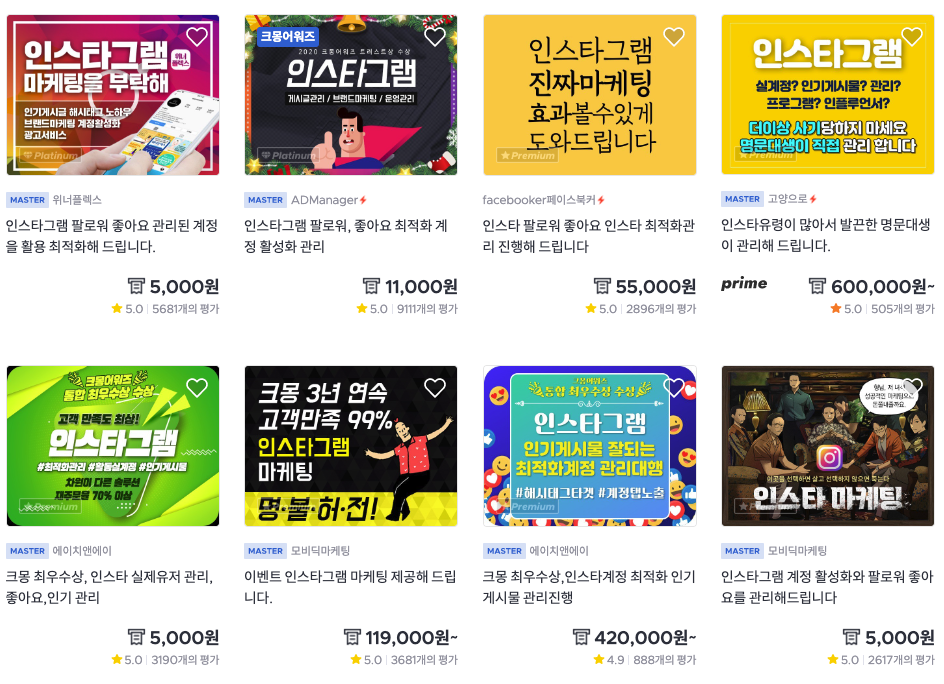The width and height of the screenshot is (944, 684).
Task: Heart the 모비딕마케팅 5,000원 listing
Action: (912, 388)
